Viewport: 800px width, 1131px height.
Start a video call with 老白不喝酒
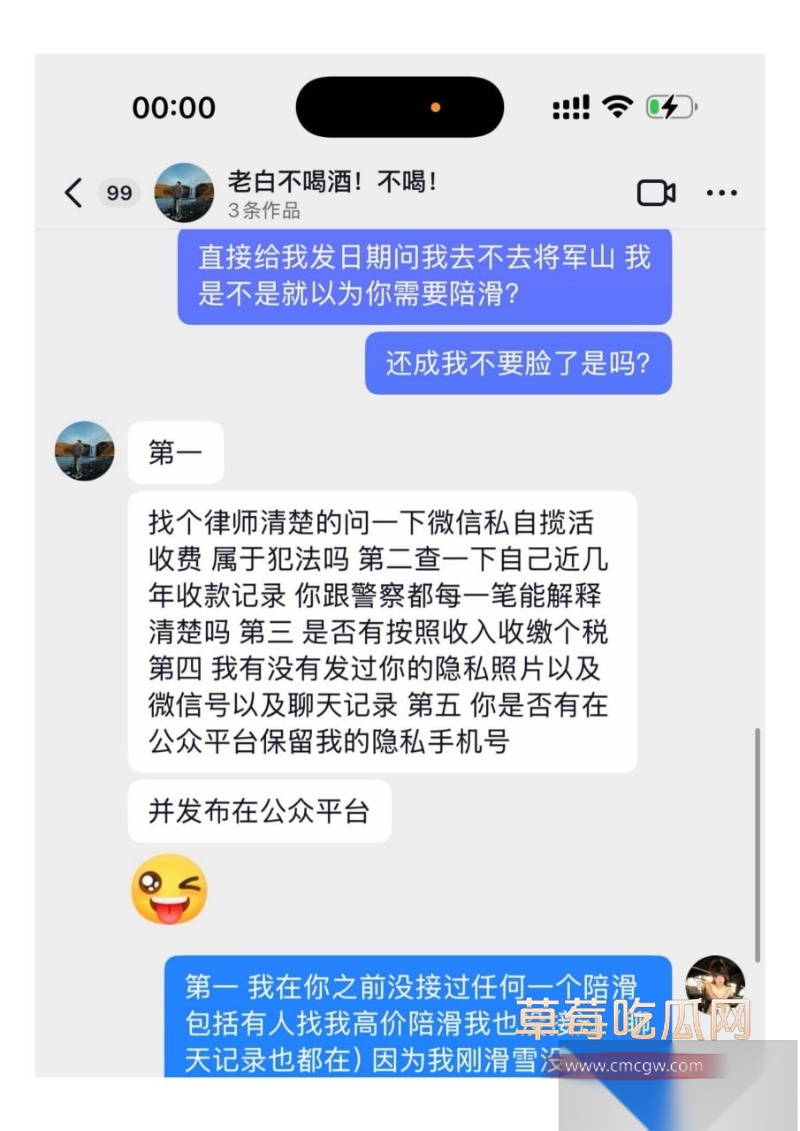click(x=657, y=192)
